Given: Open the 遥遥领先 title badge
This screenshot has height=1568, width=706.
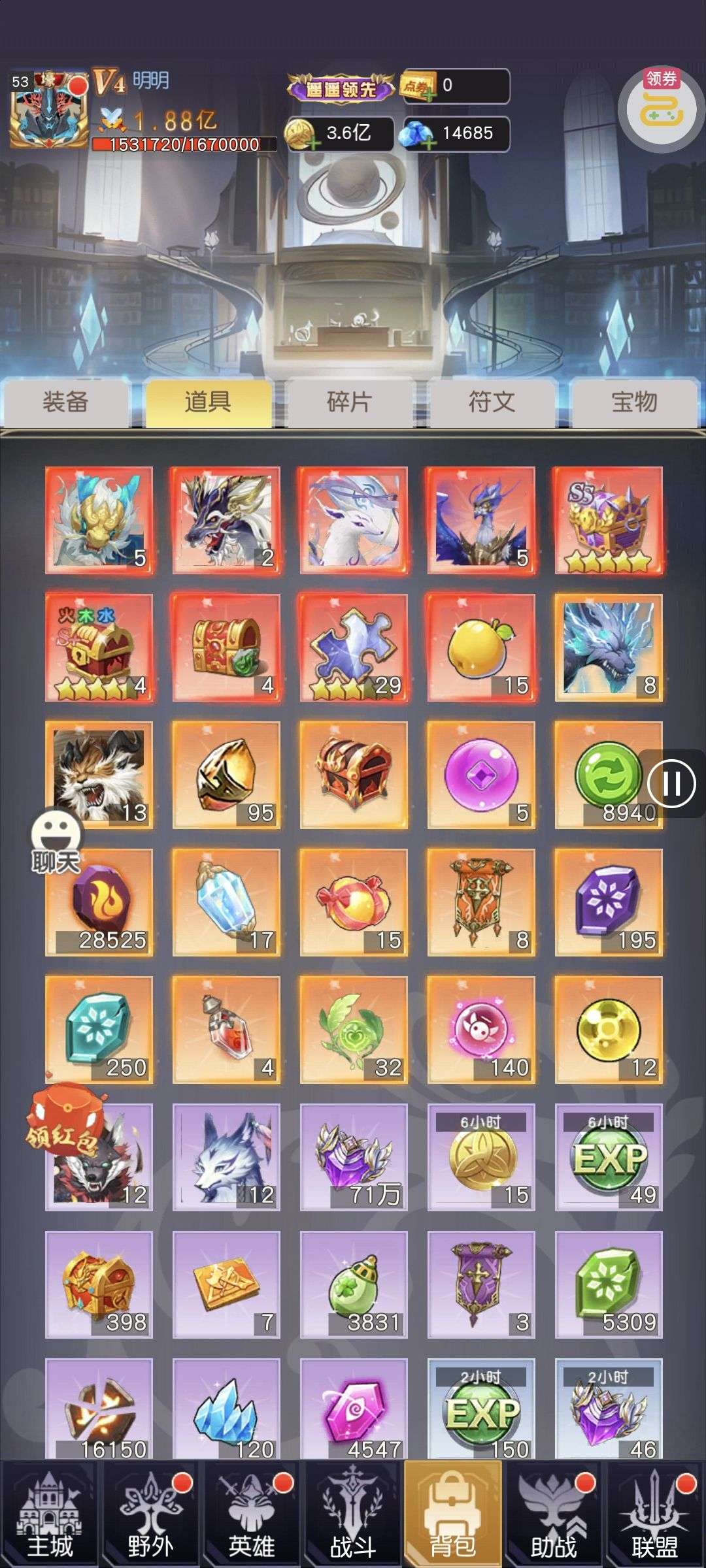Looking at the screenshot, I should pos(341,88).
